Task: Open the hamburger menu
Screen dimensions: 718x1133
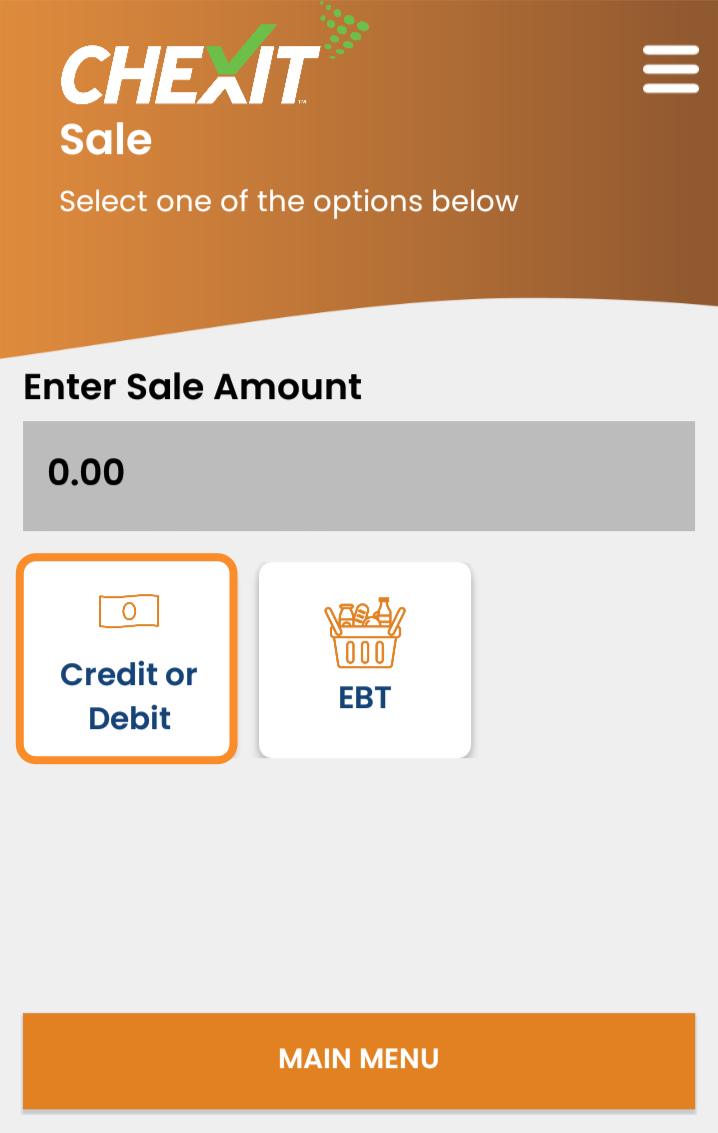Action: pyautogui.click(x=670, y=69)
